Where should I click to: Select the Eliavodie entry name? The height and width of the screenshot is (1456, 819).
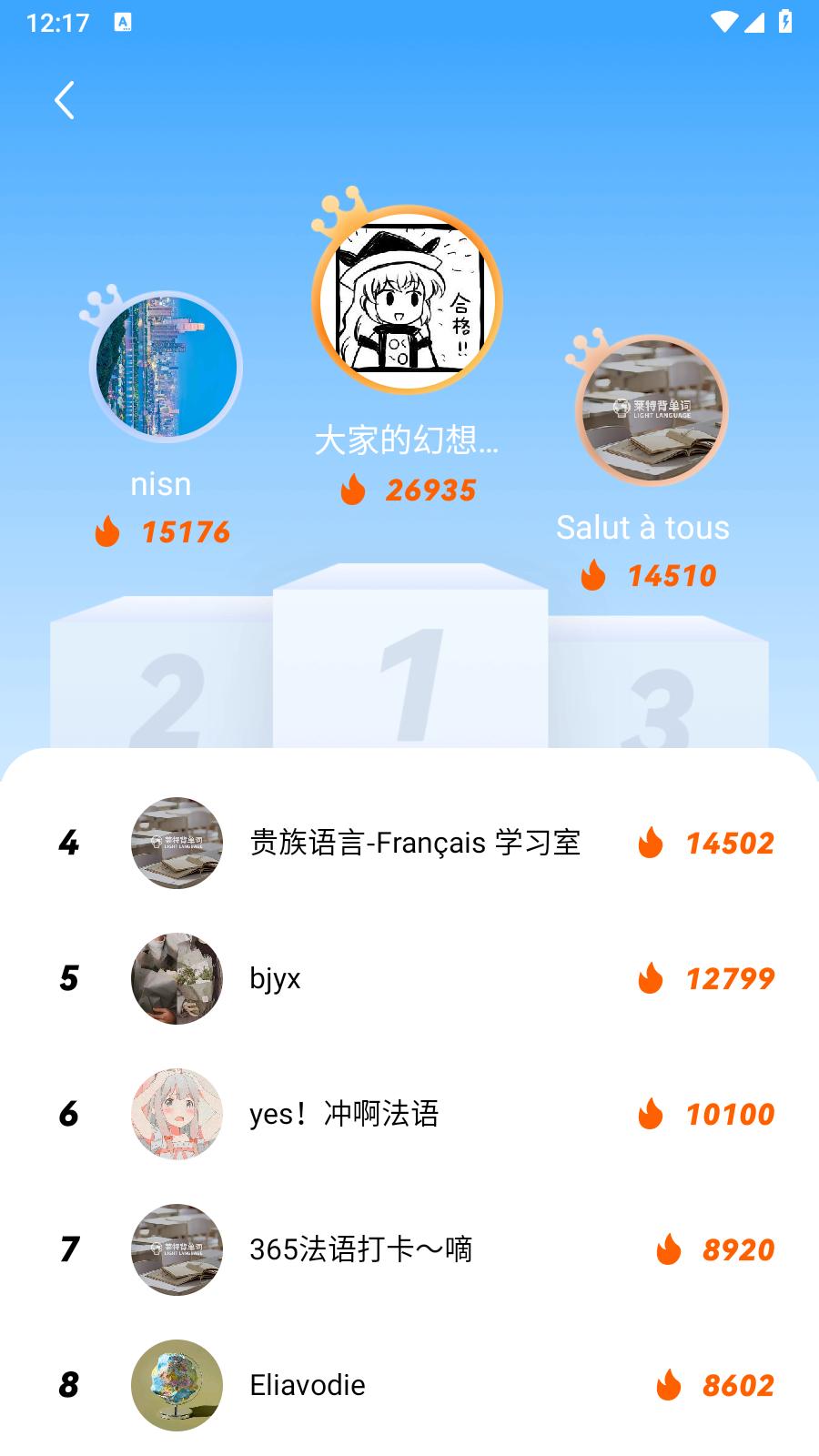307,1386
